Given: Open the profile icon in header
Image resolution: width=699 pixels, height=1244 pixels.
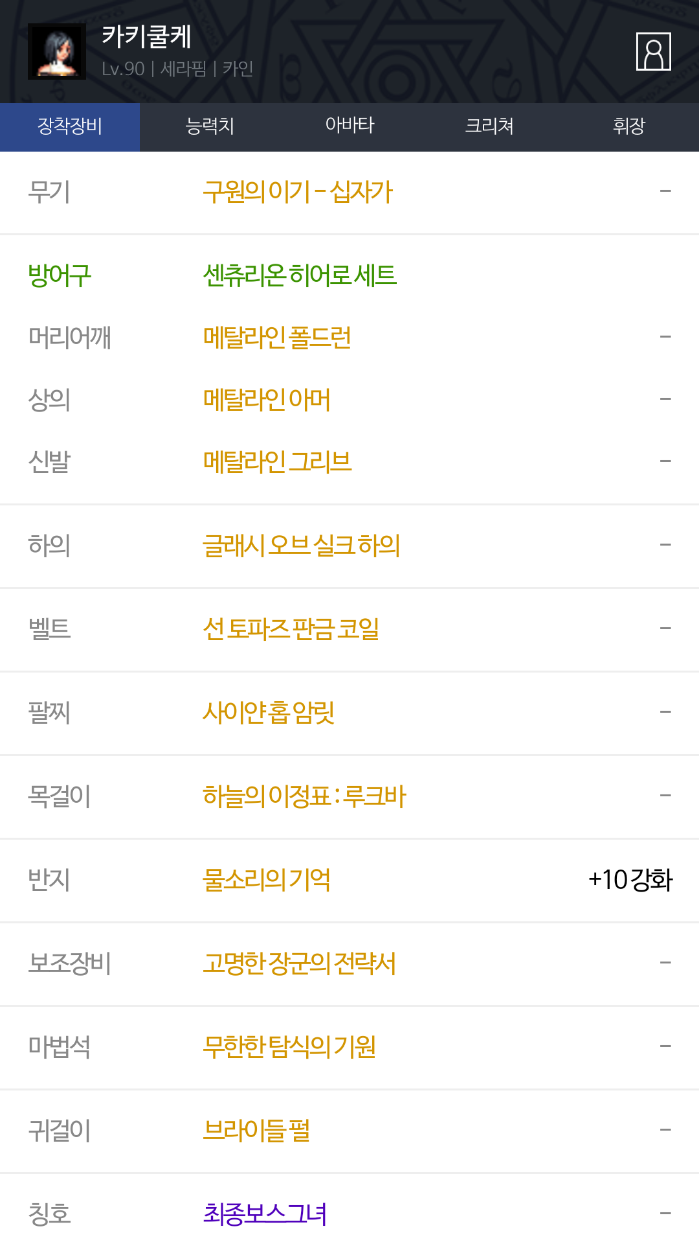Looking at the screenshot, I should [x=653, y=51].
